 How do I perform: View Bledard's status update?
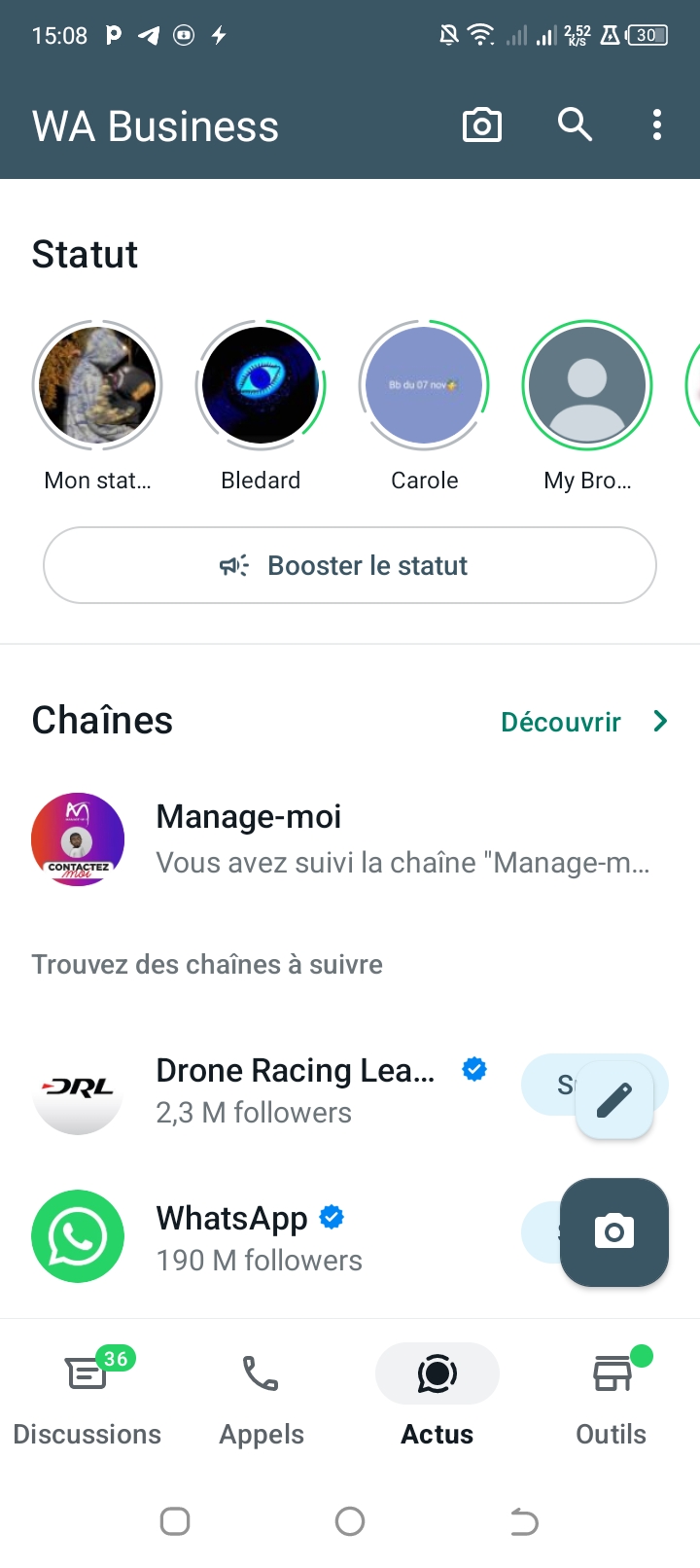click(261, 386)
